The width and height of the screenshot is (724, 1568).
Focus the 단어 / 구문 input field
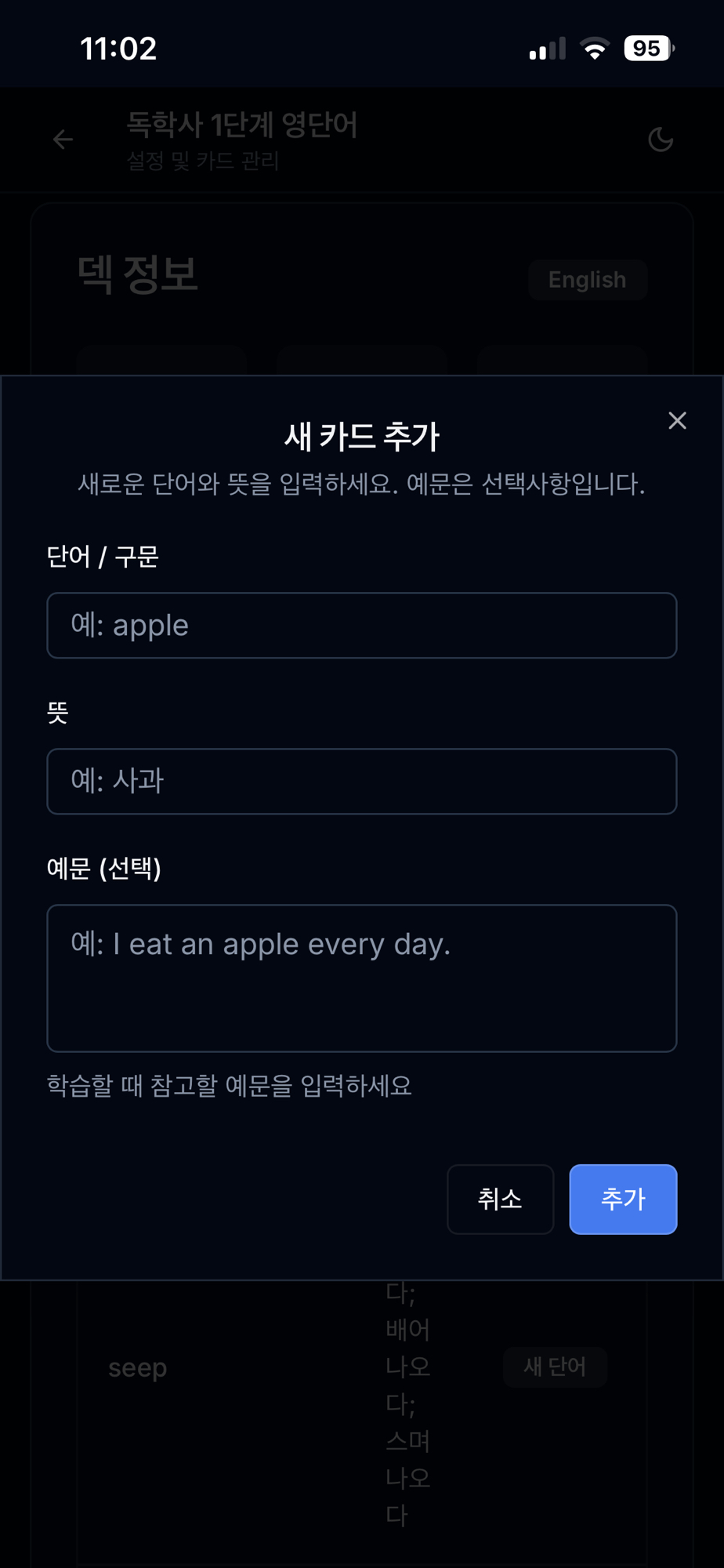pos(362,626)
